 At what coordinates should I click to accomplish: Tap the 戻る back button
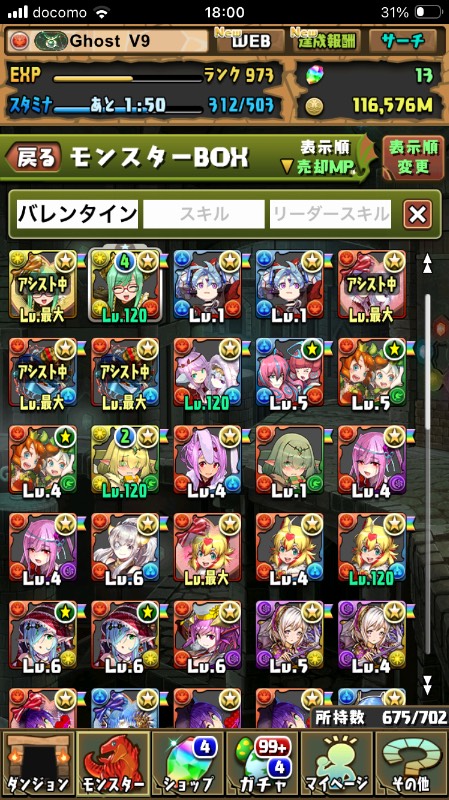pyautogui.click(x=34, y=158)
